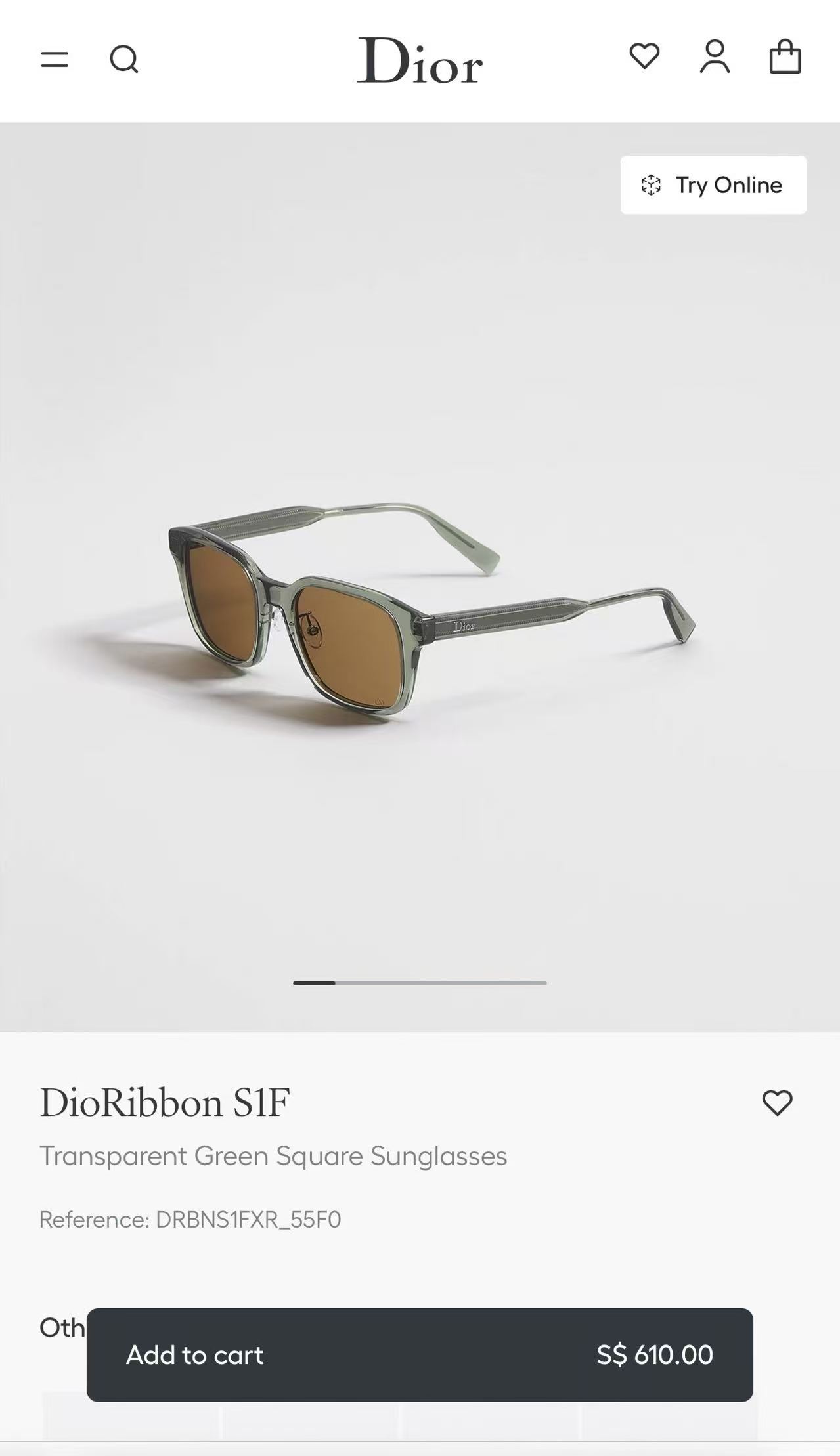Open the search icon
This screenshot has width=840, height=1456.
[x=124, y=59]
